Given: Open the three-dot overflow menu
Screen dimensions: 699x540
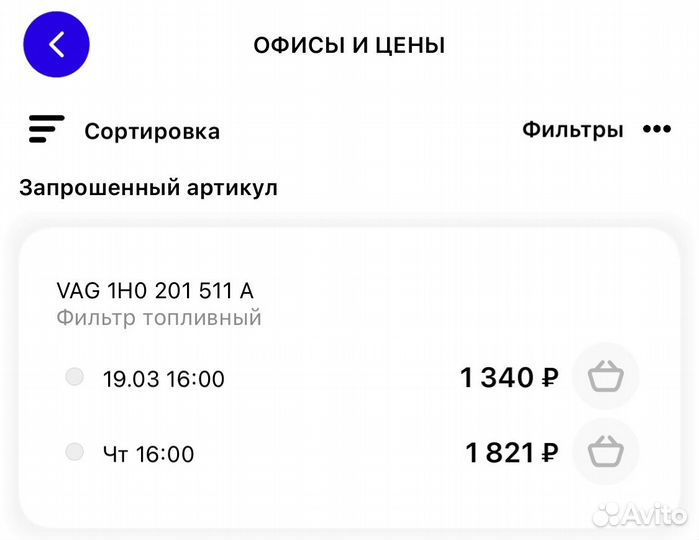Looking at the screenshot, I should [656, 130].
